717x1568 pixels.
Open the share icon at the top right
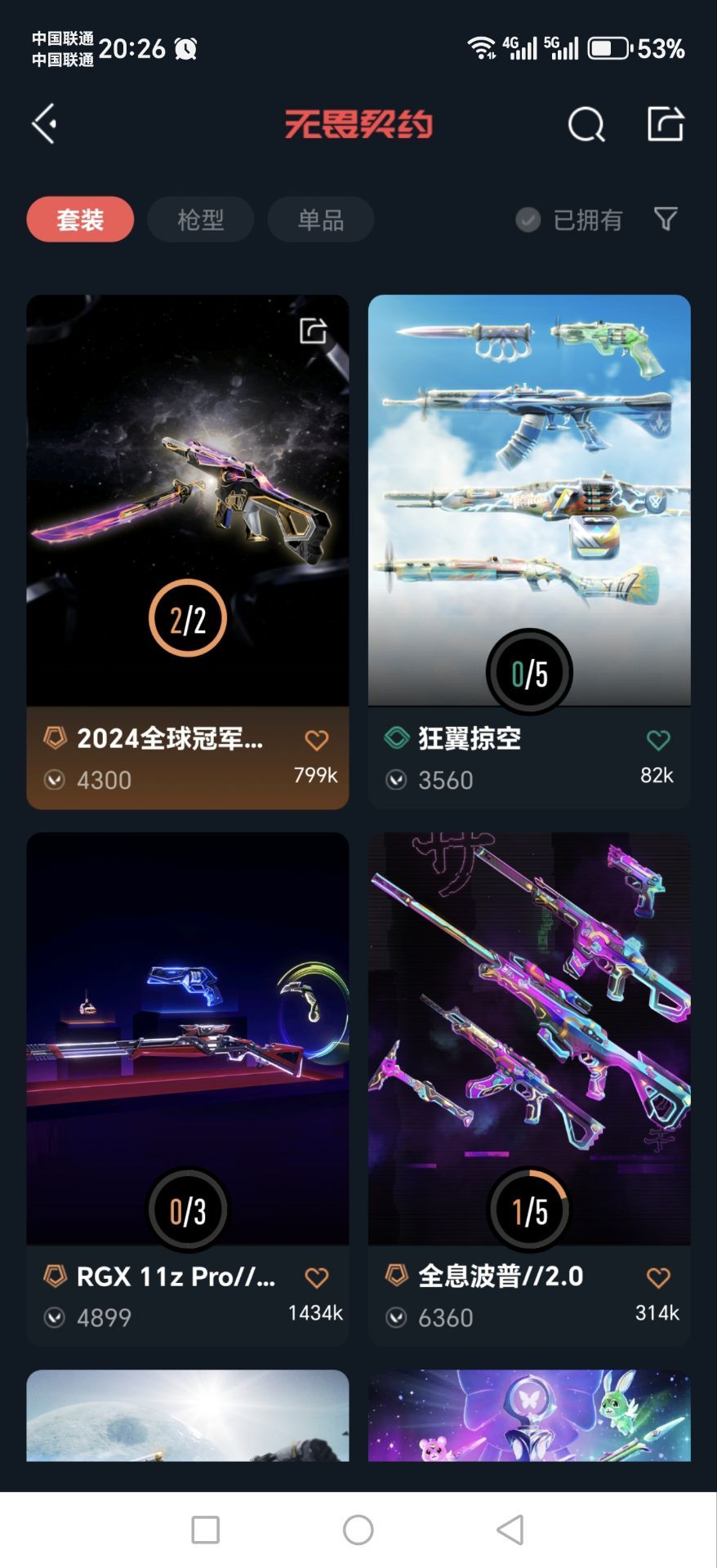point(666,124)
